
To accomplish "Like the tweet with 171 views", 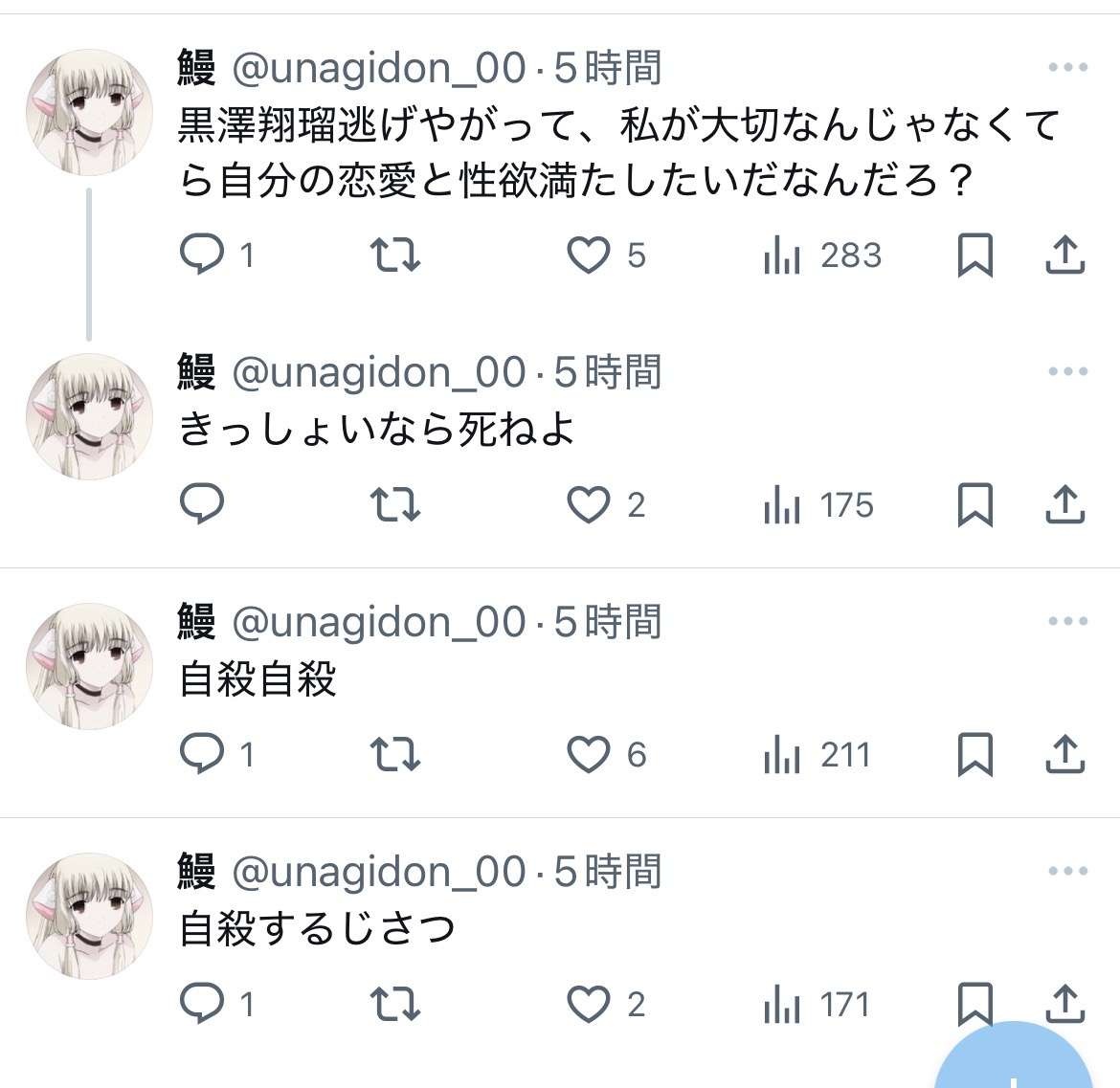I will coord(588,1004).
